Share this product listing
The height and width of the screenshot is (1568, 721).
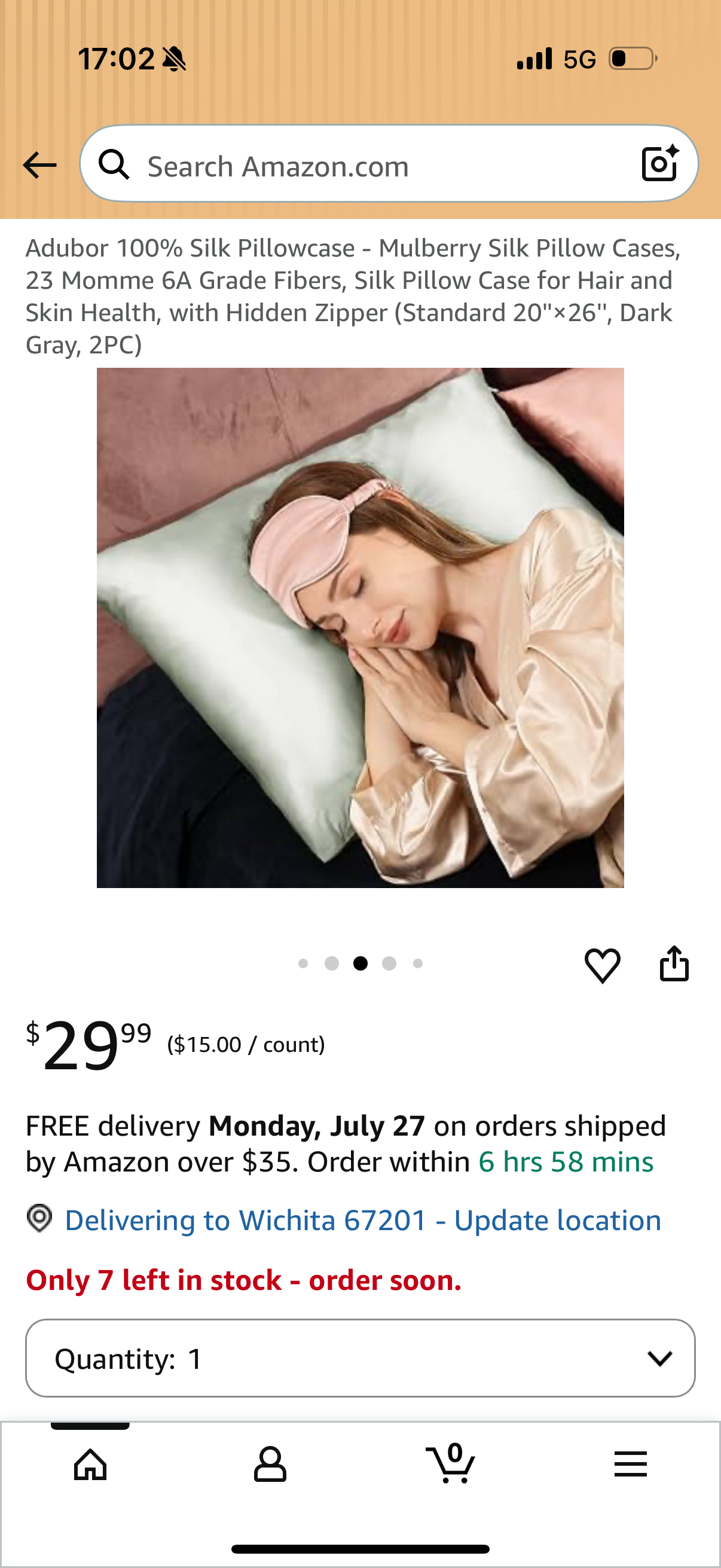click(x=674, y=963)
